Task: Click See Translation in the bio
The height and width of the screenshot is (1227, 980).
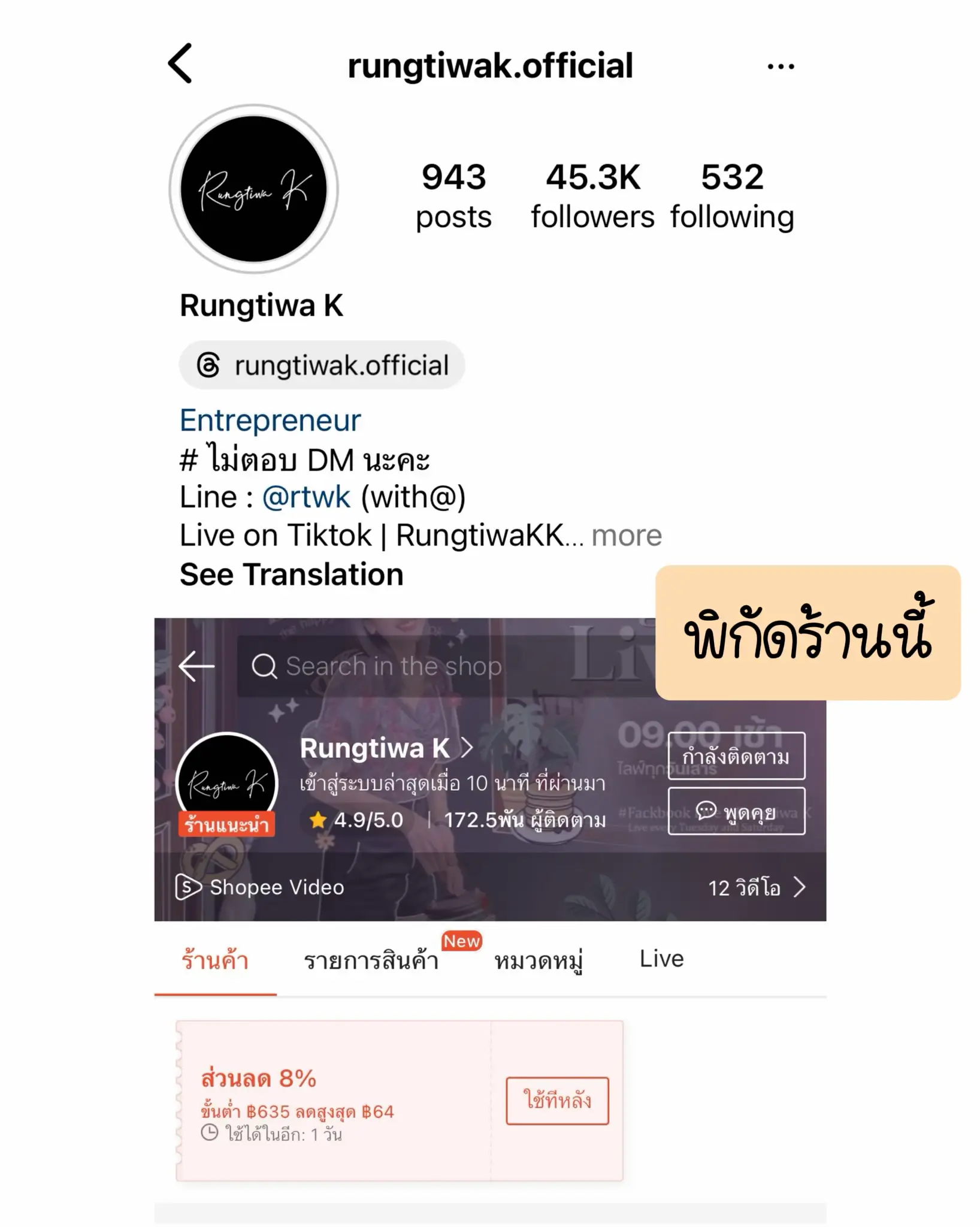Action: coord(292,574)
